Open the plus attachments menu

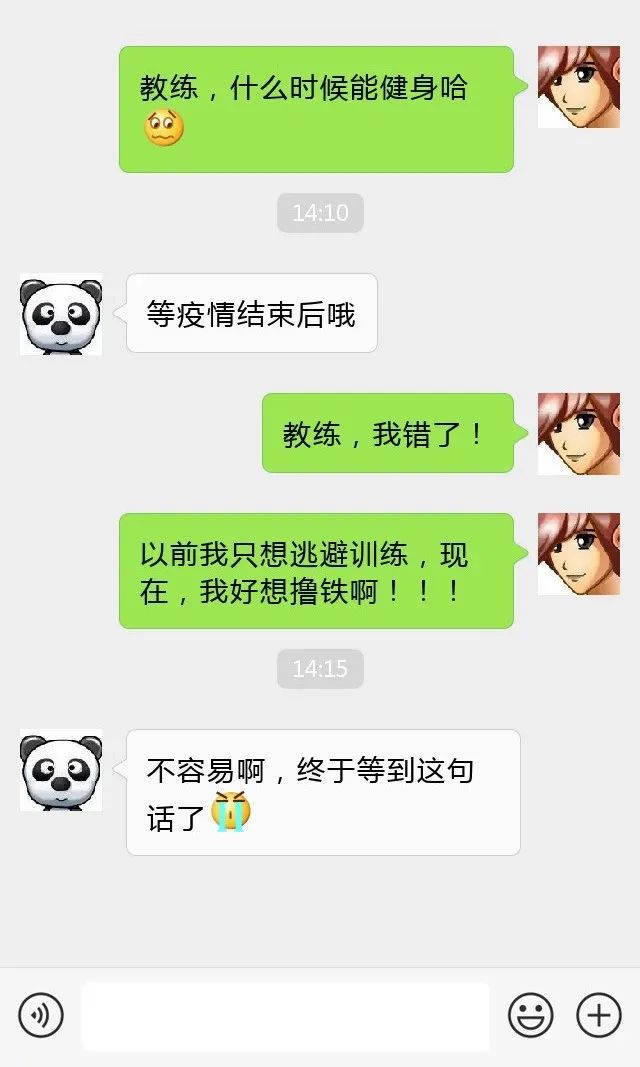coord(598,1016)
